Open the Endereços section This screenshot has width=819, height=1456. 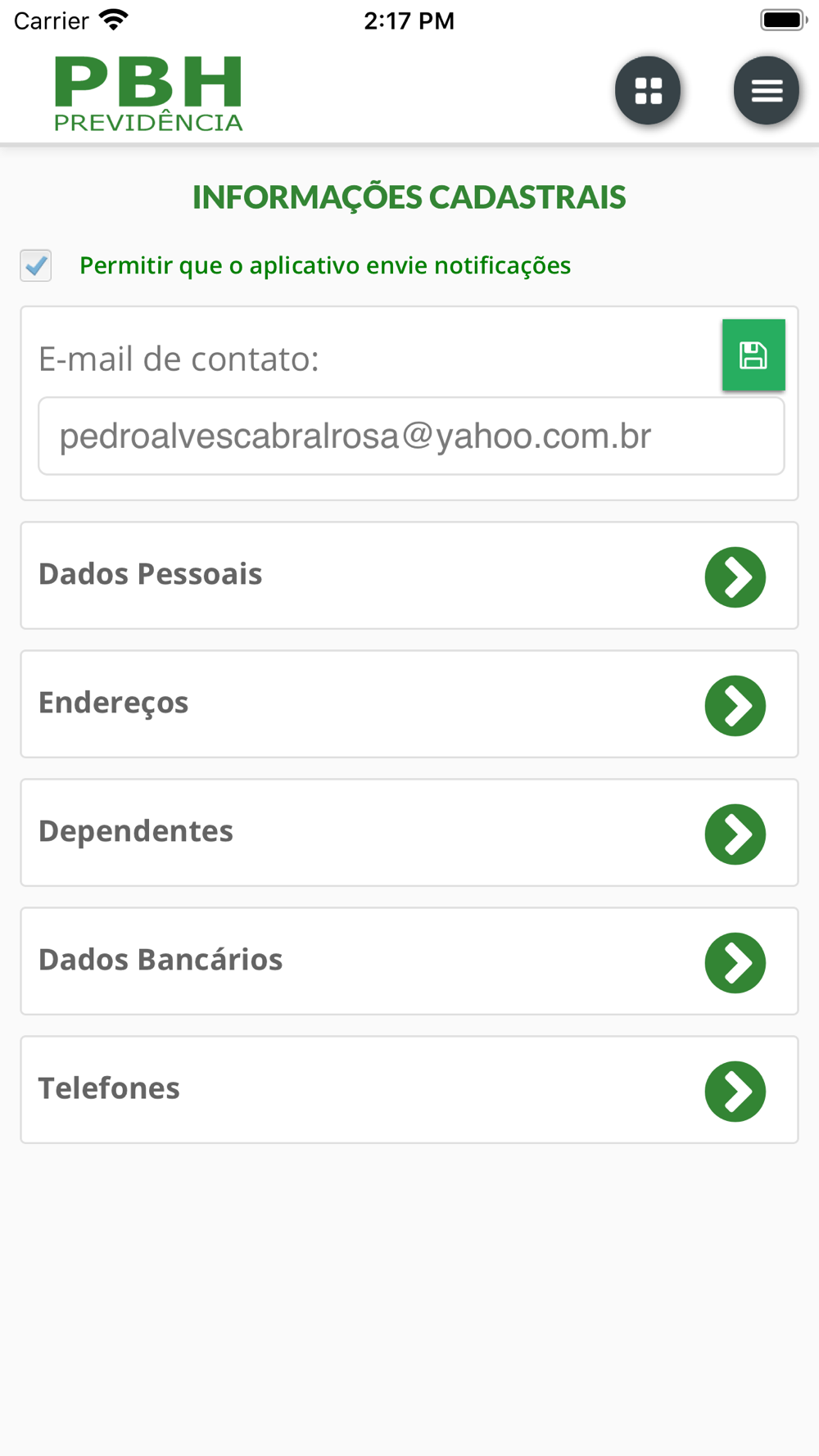point(735,706)
